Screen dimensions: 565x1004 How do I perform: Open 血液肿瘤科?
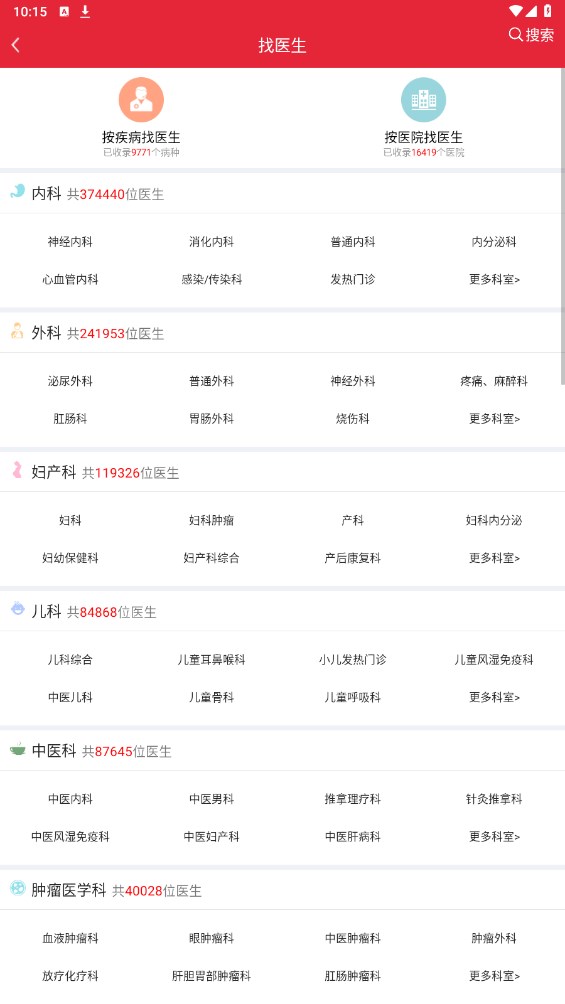click(70, 938)
